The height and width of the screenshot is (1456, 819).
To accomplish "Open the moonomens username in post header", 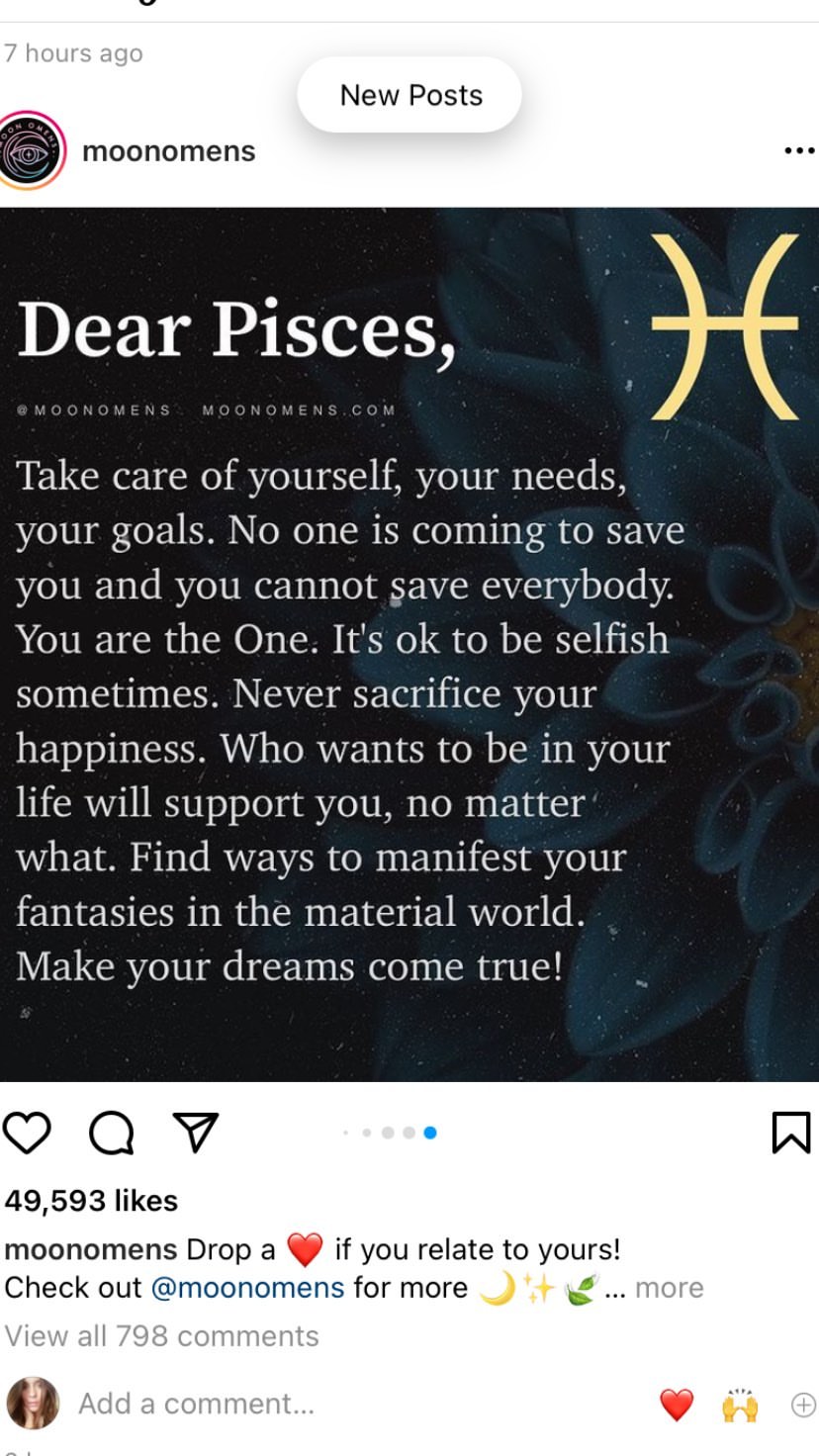I will (169, 151).
